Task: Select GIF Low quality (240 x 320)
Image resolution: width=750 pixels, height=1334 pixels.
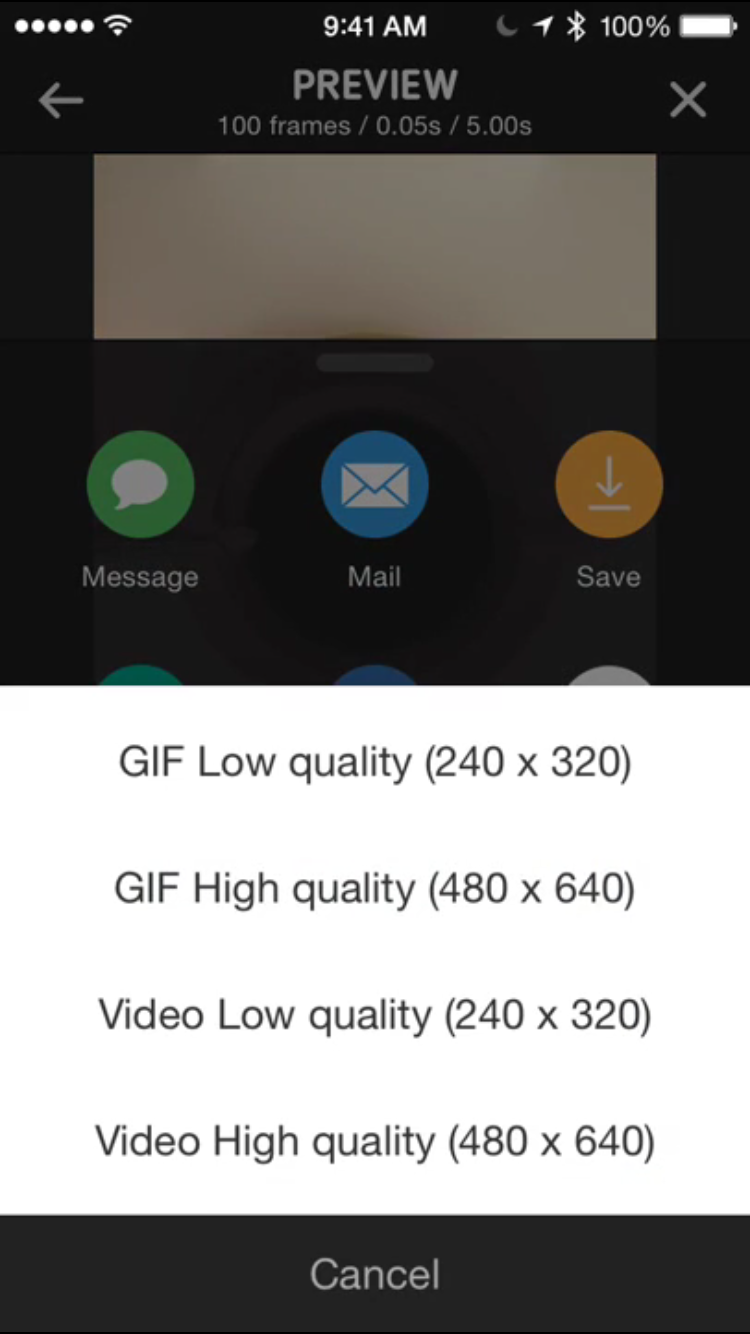Action: click(375, 763)
